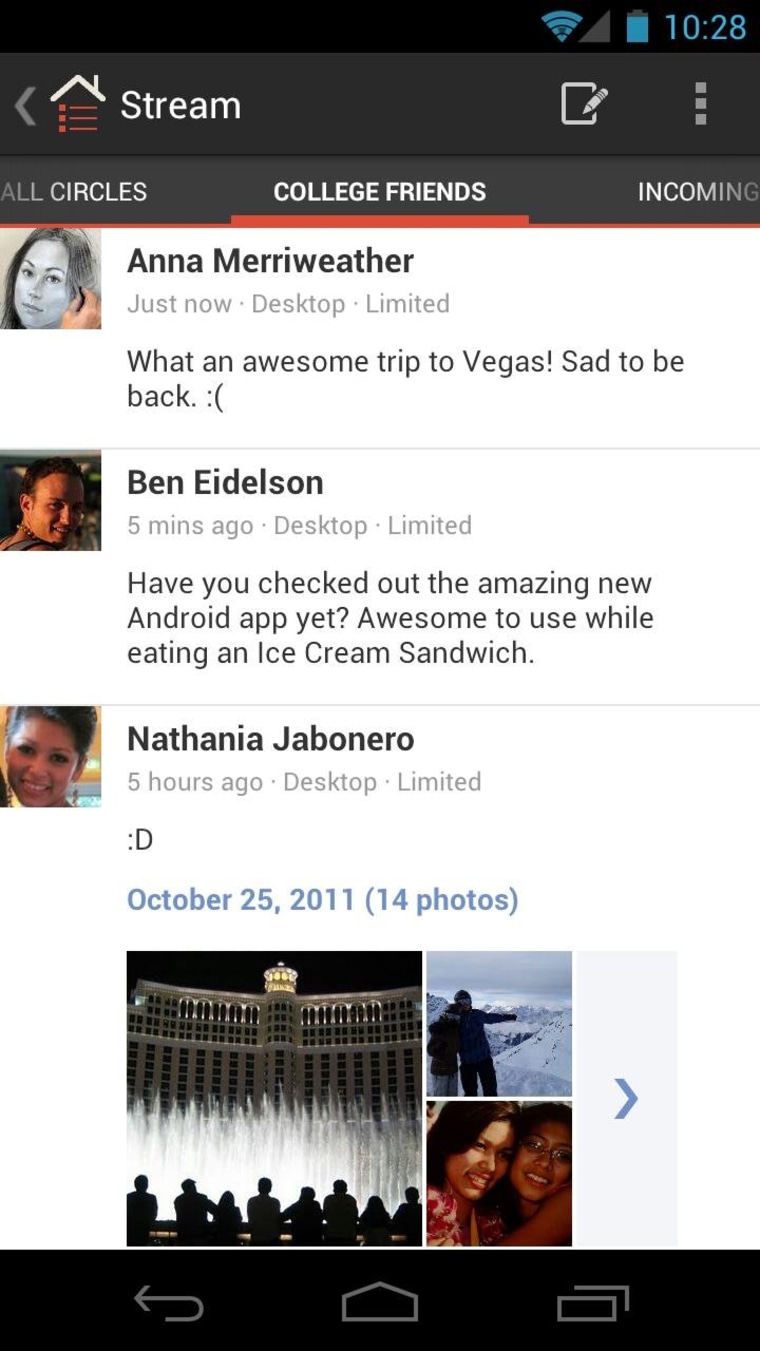The image size is (760, 1351).
Task: Open the fountain show photo
Action: pyautogui.click(x=274, y=1098)
